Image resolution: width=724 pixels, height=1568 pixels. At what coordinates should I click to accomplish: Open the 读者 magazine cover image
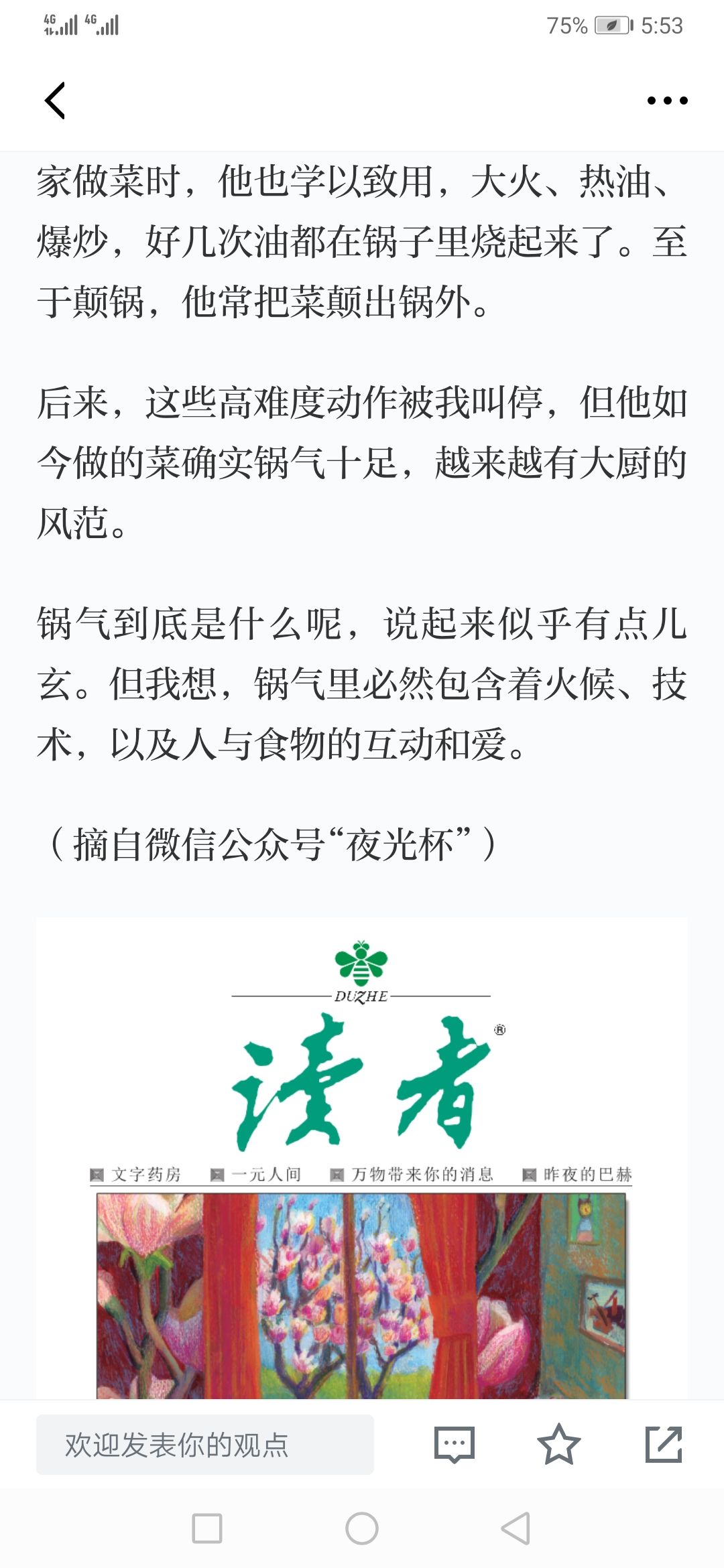[362, 1159]
